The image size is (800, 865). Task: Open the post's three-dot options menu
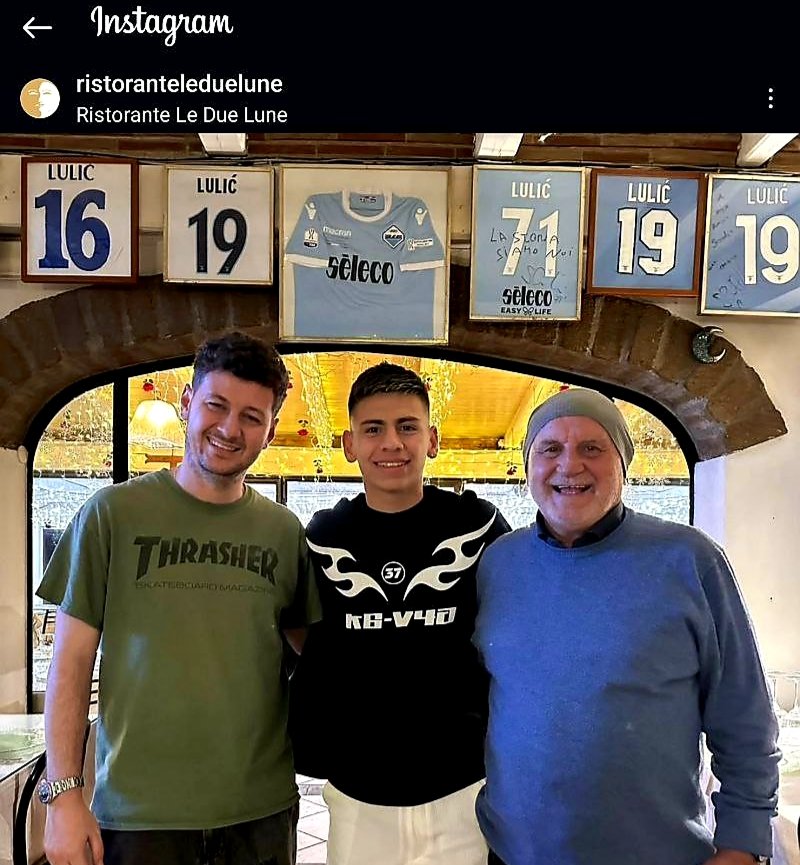[x=770, y=98]
